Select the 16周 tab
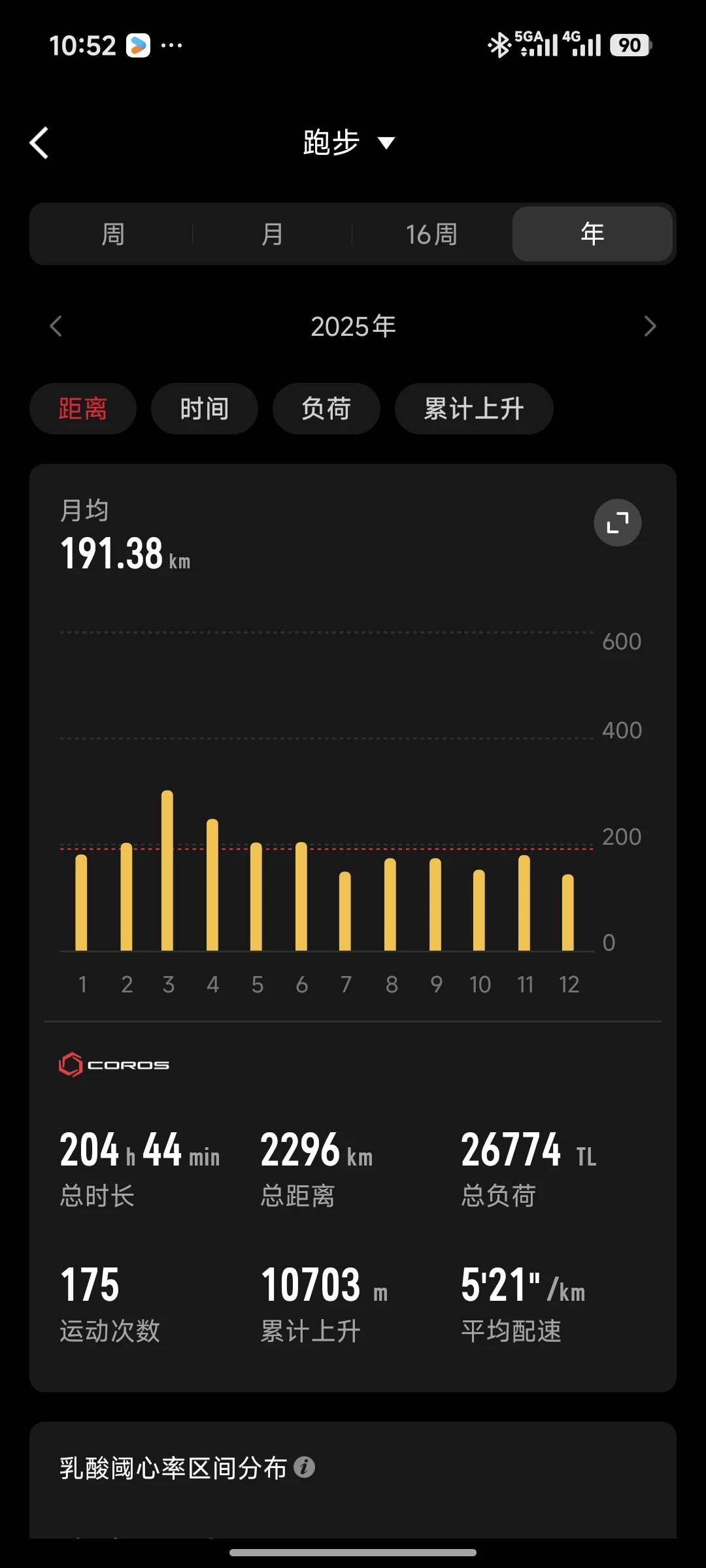 [x=431, y=234]
